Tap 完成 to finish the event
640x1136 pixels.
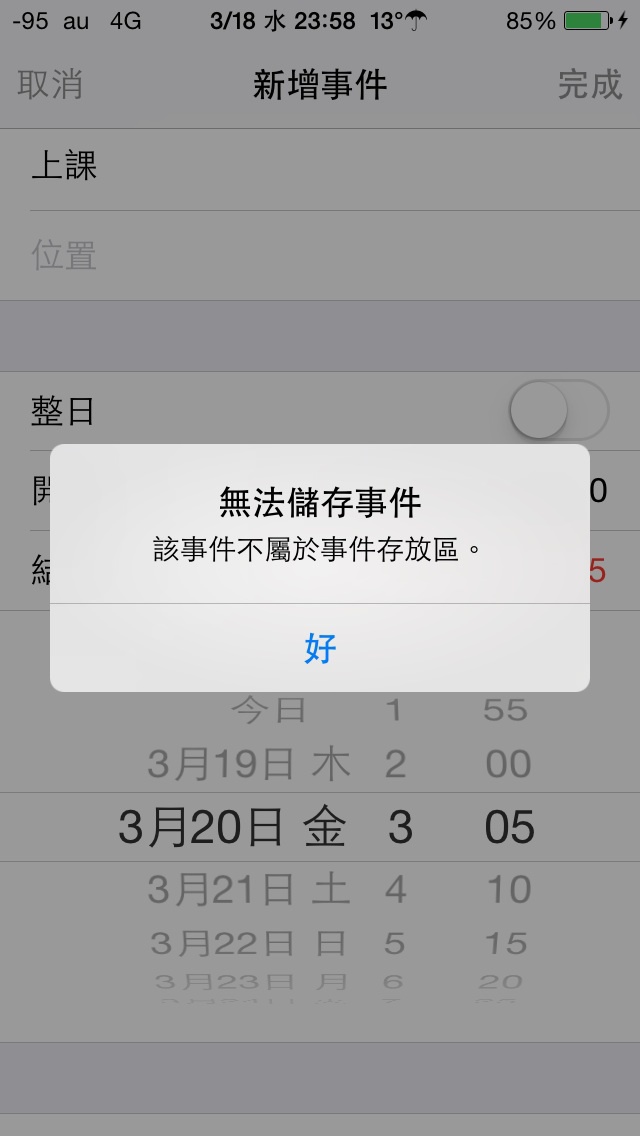click(590, 84)
